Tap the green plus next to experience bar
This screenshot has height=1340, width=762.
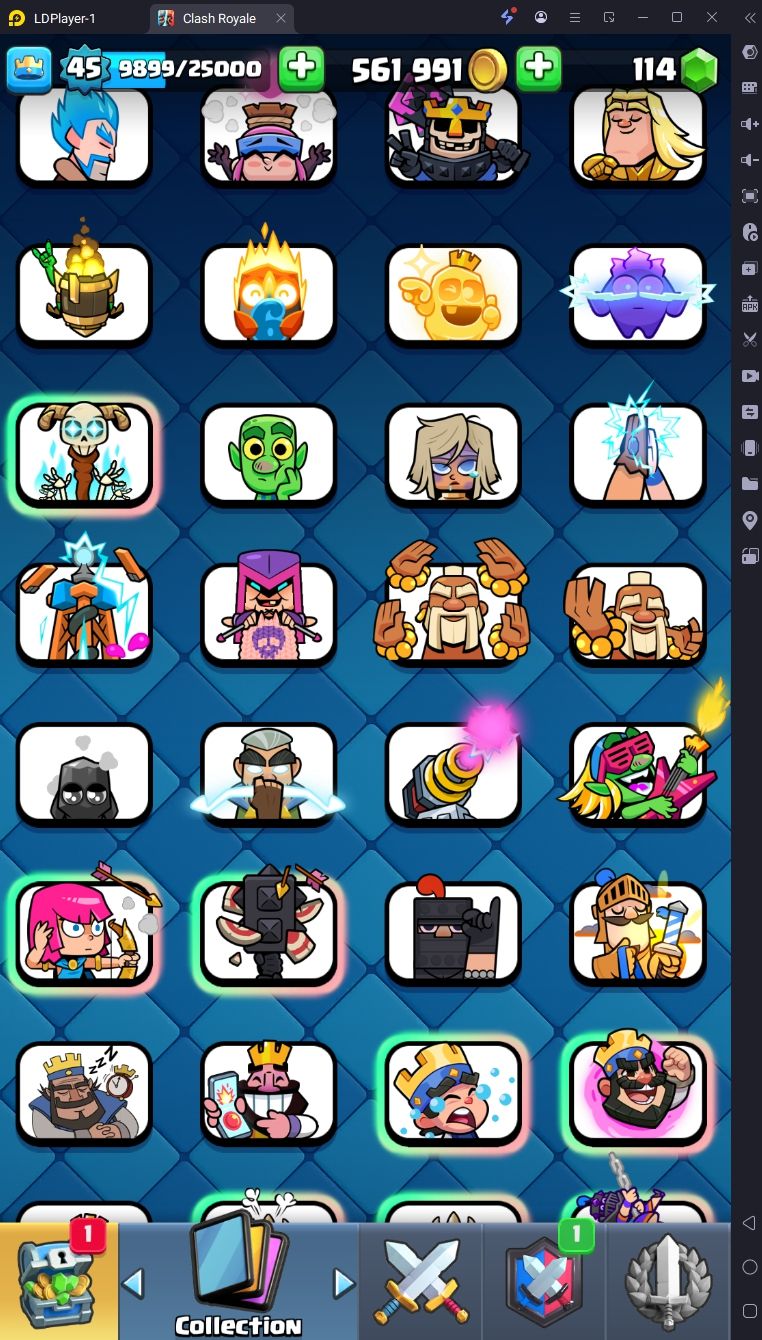301,68
